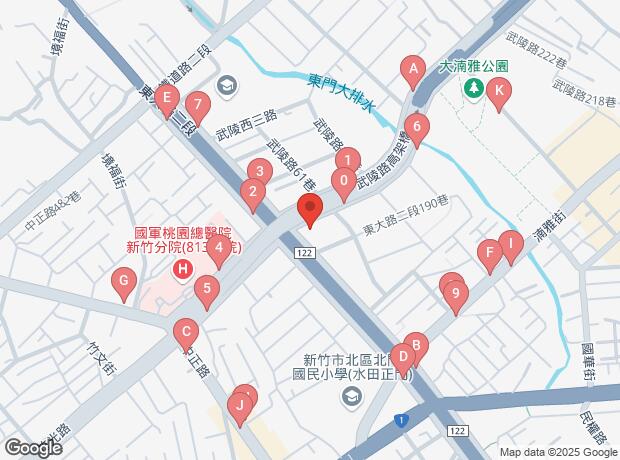The width and height of the screenshot is (620, 460).
Task: Open map marker D
Action: click(401, 356)
